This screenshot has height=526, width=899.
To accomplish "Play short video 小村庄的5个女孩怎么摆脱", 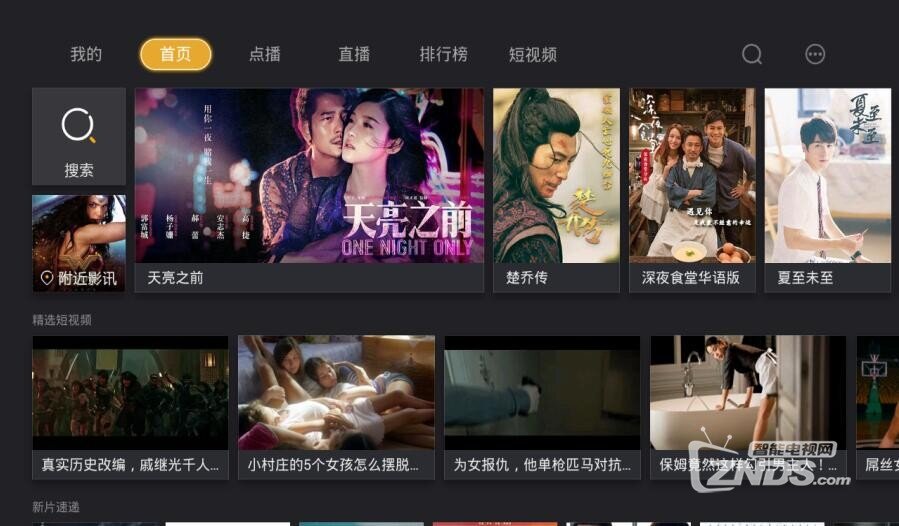I will pos(336,406).
